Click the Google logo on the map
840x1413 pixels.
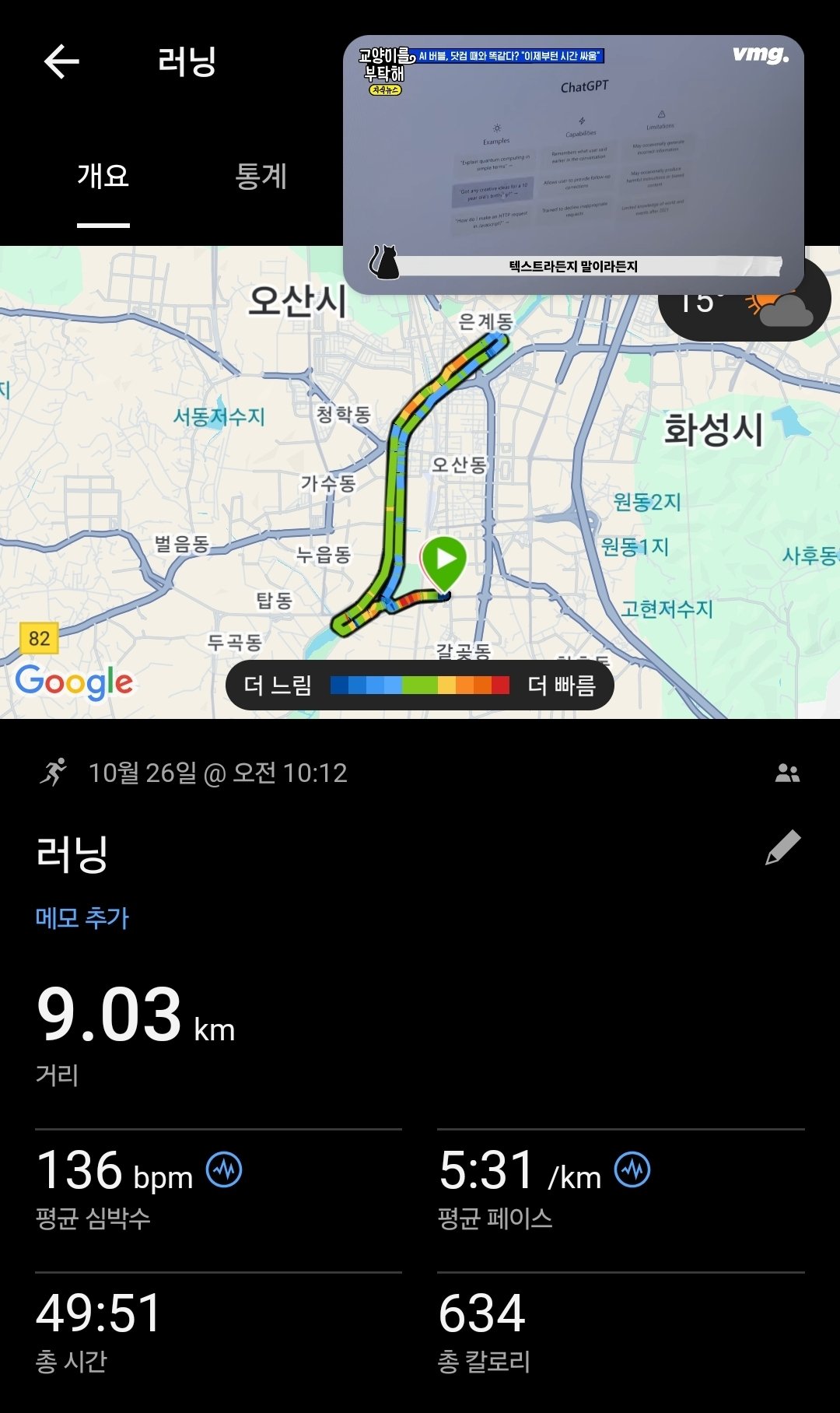click(74, 682)
